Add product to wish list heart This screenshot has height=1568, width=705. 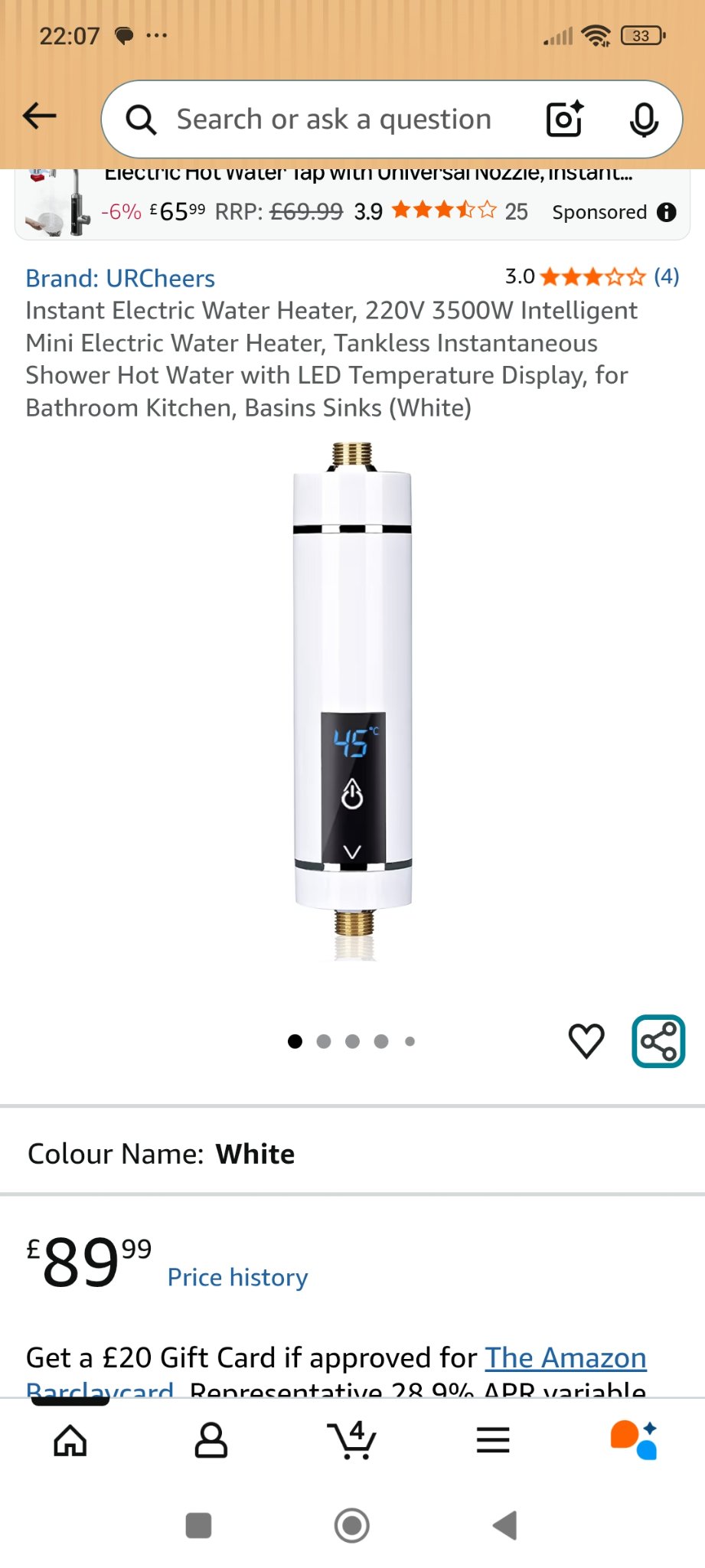[x=586, y=1041]
